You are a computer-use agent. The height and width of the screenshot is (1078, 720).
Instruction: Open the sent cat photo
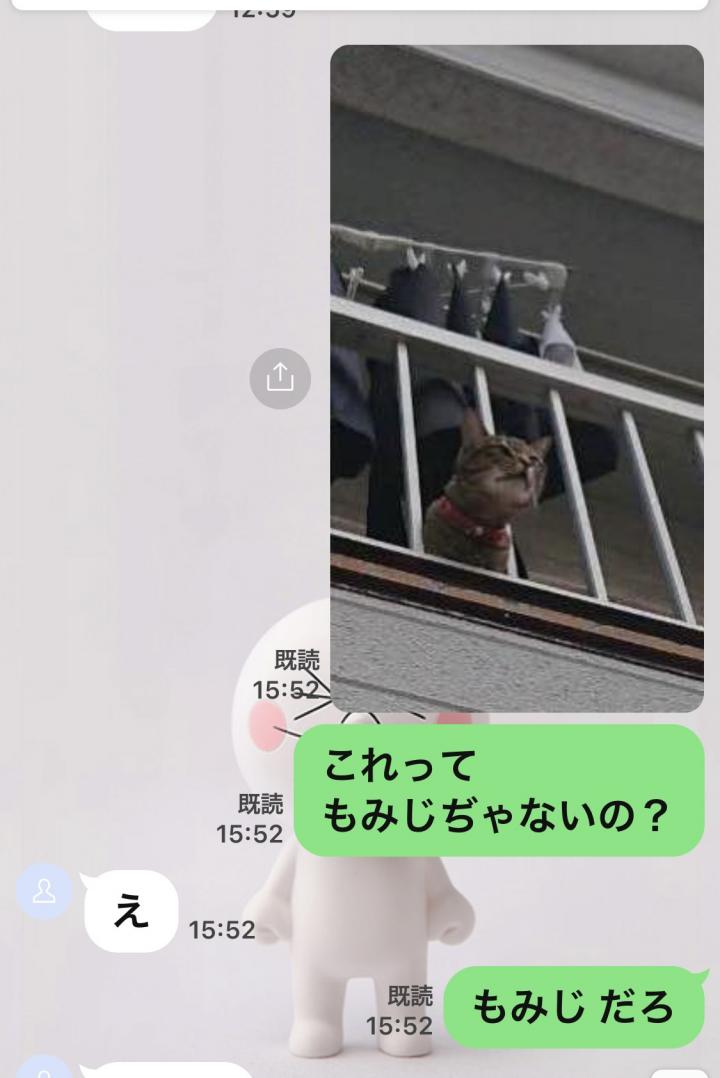click(x=516, y=377)
